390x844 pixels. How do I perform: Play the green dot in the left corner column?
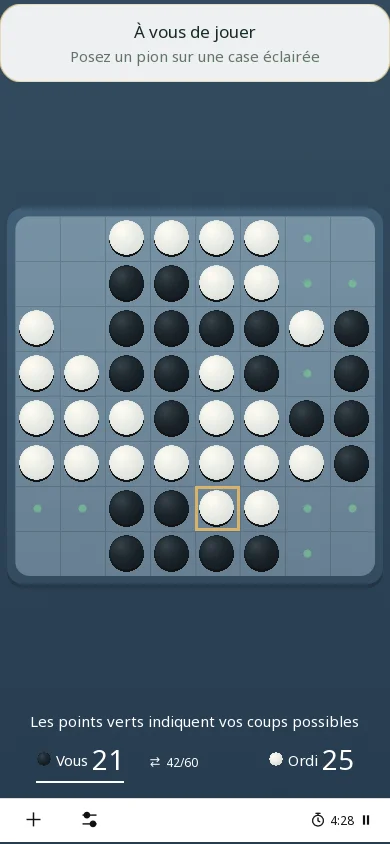pyautogui.click(x=37, y=508)
